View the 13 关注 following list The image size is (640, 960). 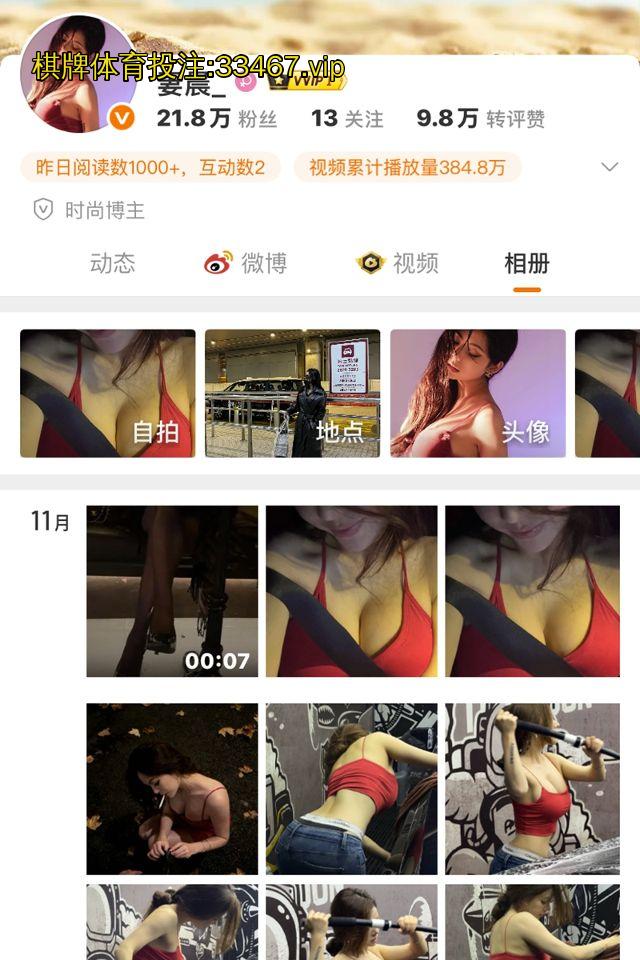pyautogui.click(x=346, y=119)
